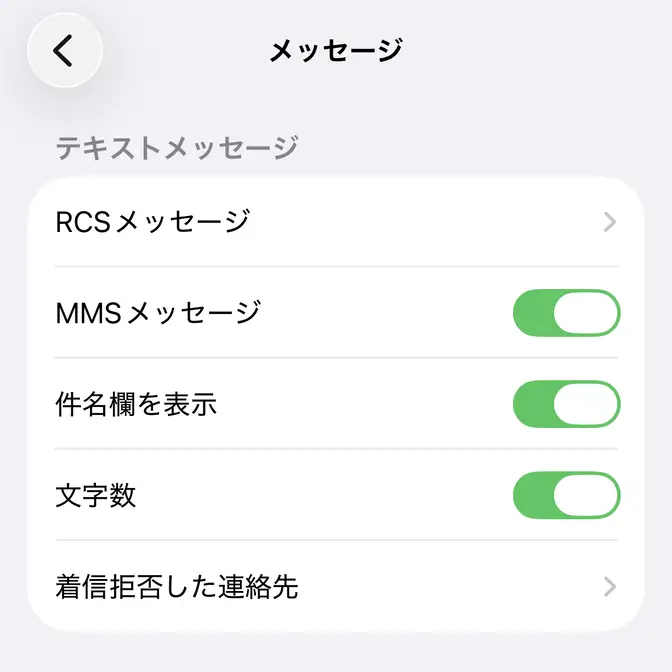The height and width of the screenshot is (672, 672).
Task: Disable the 件名欄を表示 toggle
Action: [x=566, y=404]
